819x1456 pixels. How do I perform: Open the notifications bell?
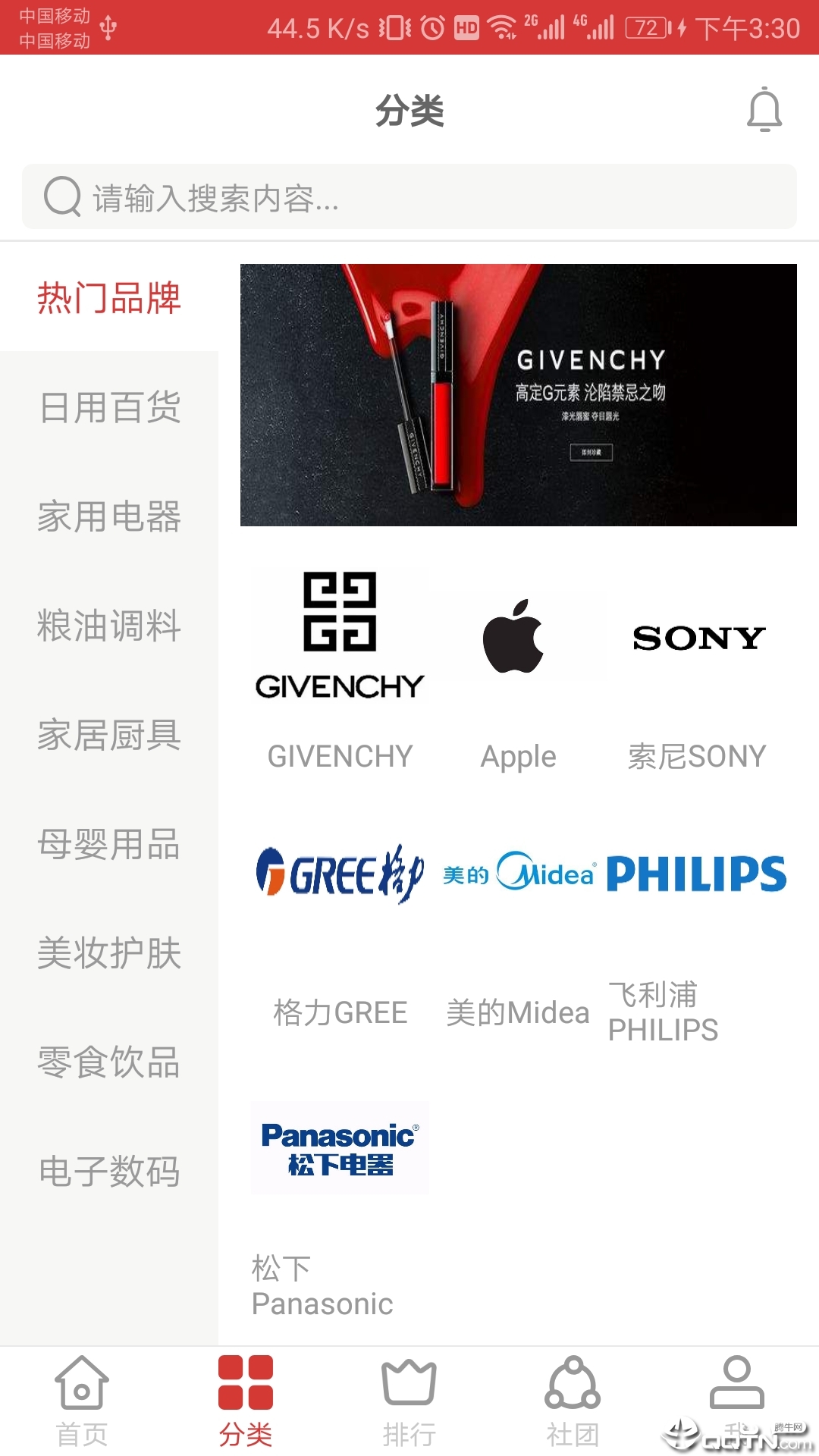click(764, 111)
